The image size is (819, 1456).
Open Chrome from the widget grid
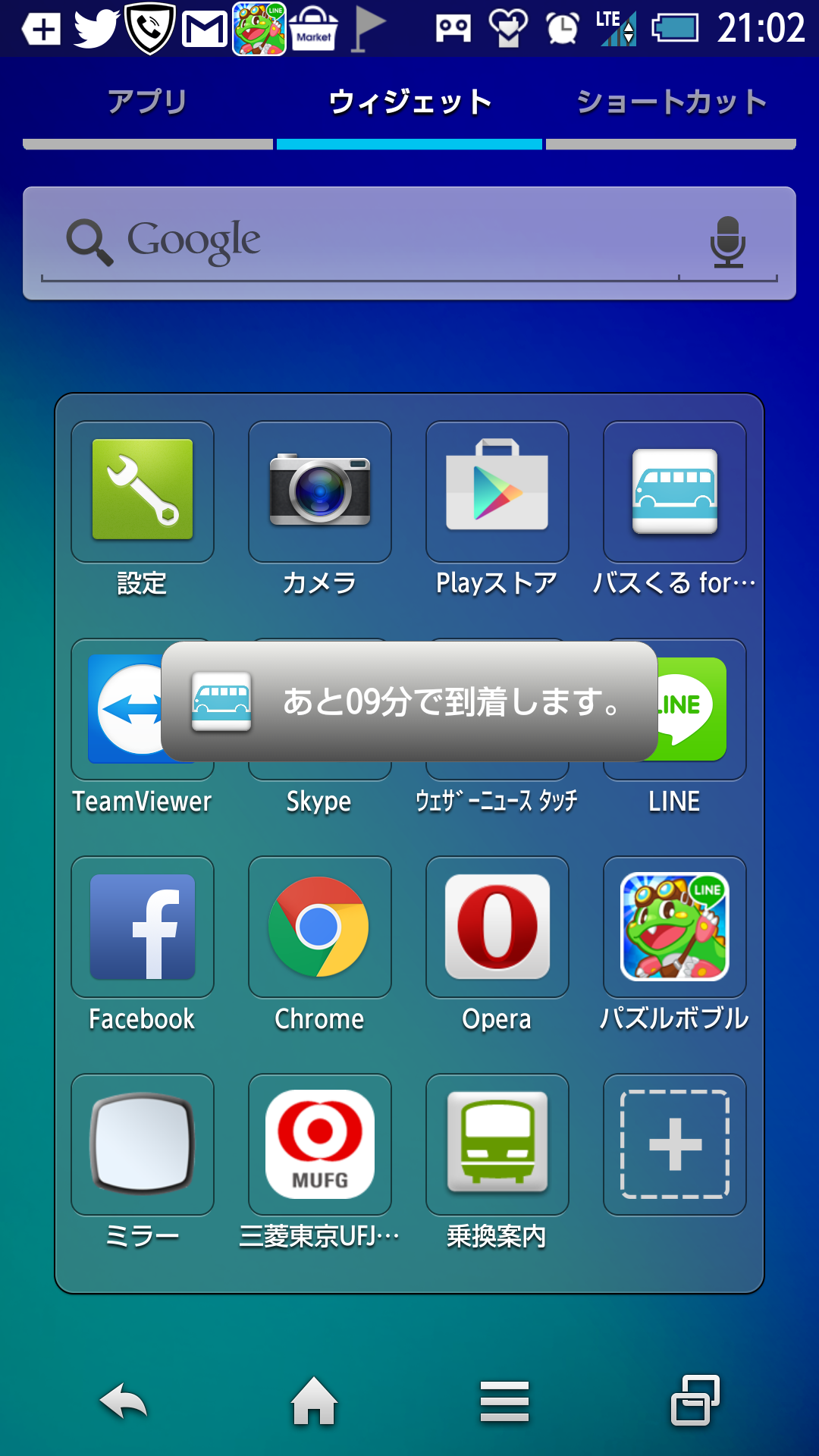pyautogui.click(x=319, y=927)
